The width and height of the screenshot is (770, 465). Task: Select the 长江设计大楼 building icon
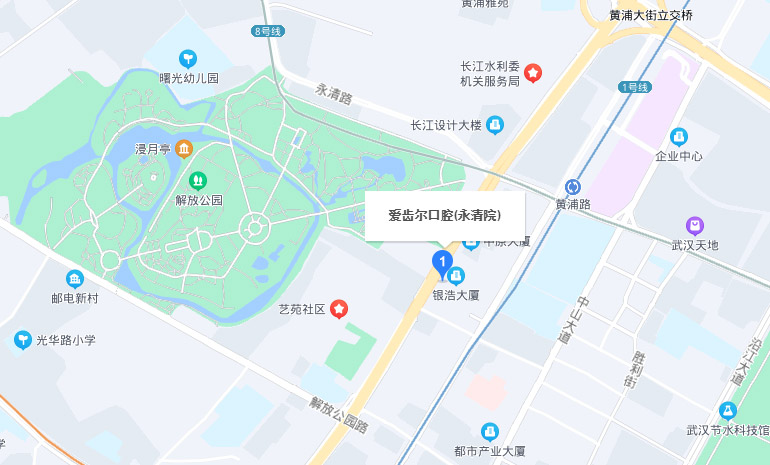[497, 125]
